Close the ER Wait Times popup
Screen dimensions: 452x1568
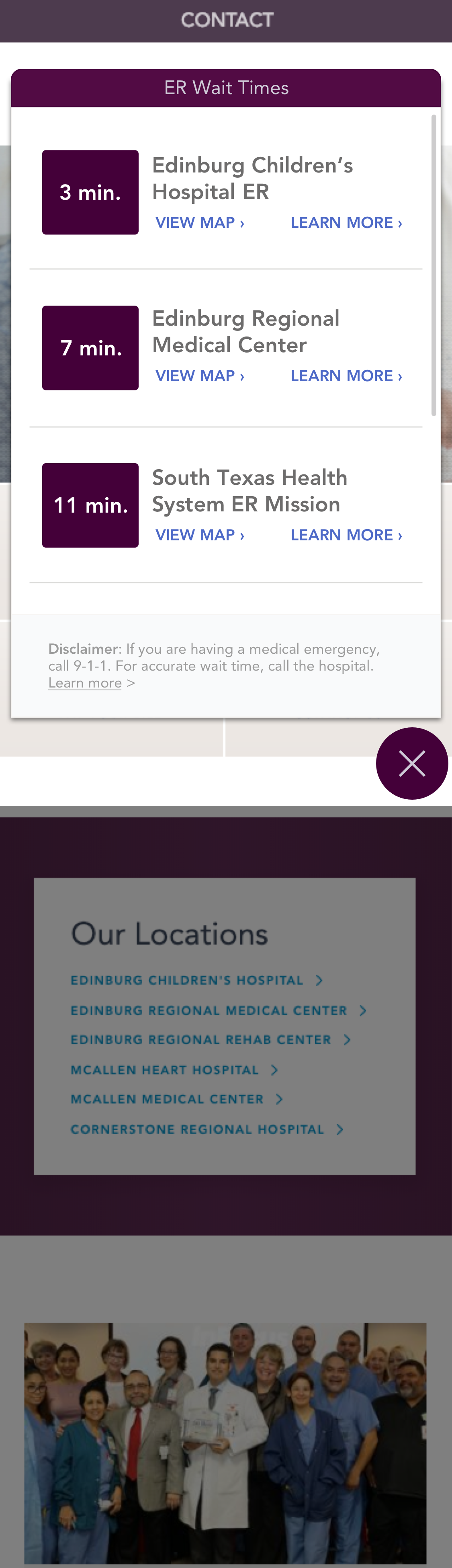[x=412, y=763]
